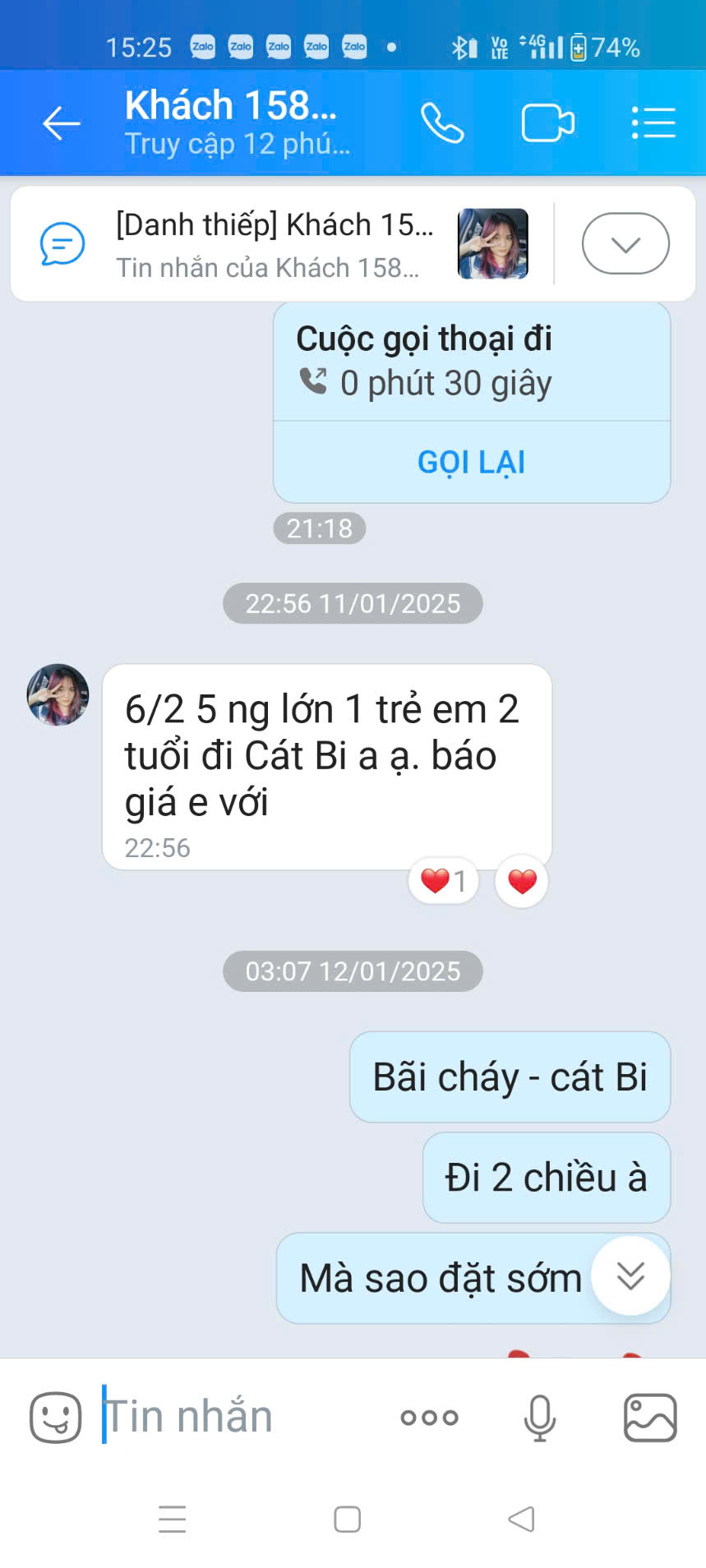Expand the pinned messages dropdown
The image size is (706, 1568).
click(x=625, y=244)
